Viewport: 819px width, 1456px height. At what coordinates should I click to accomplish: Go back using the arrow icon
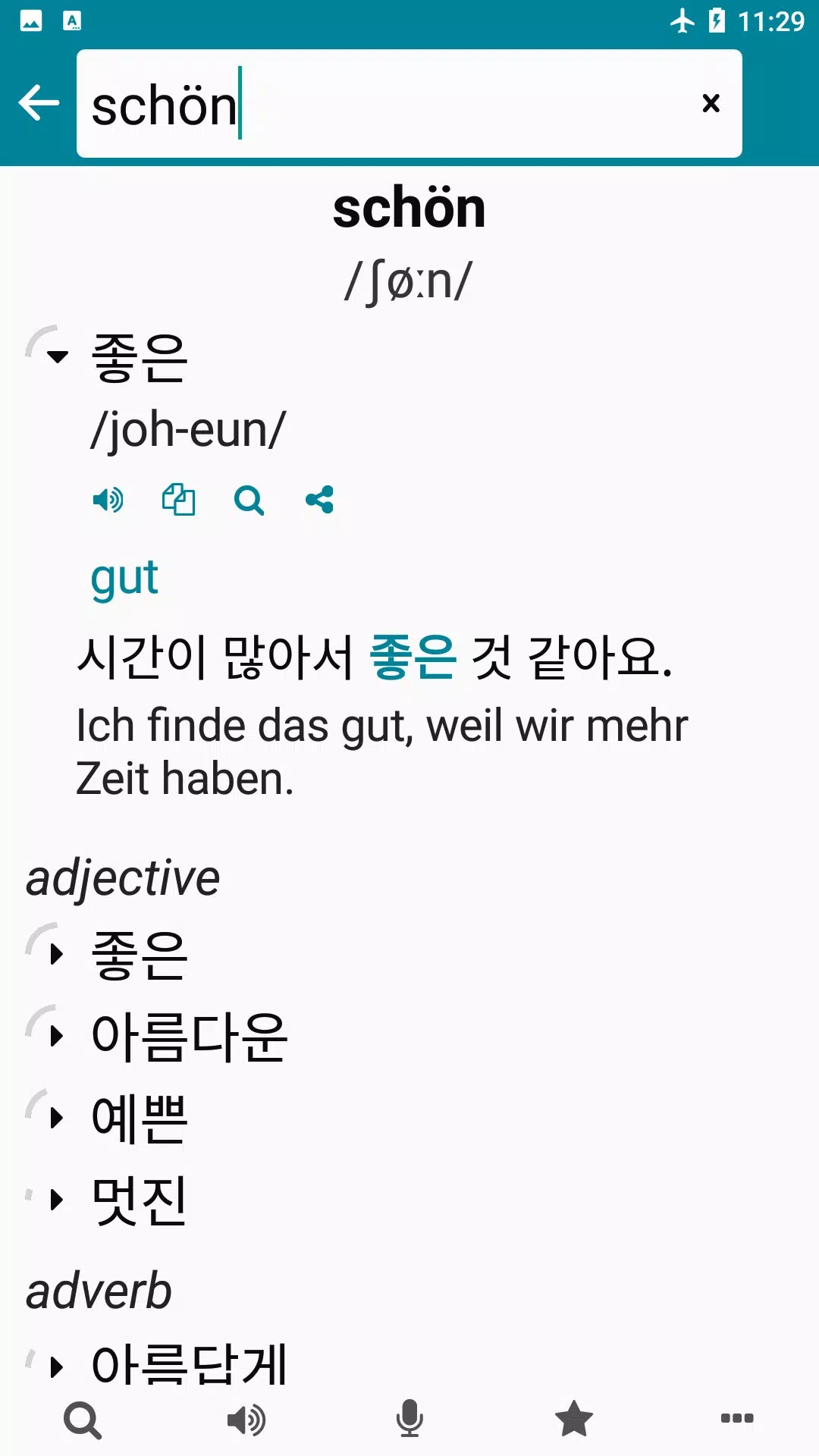coord(39,103)
